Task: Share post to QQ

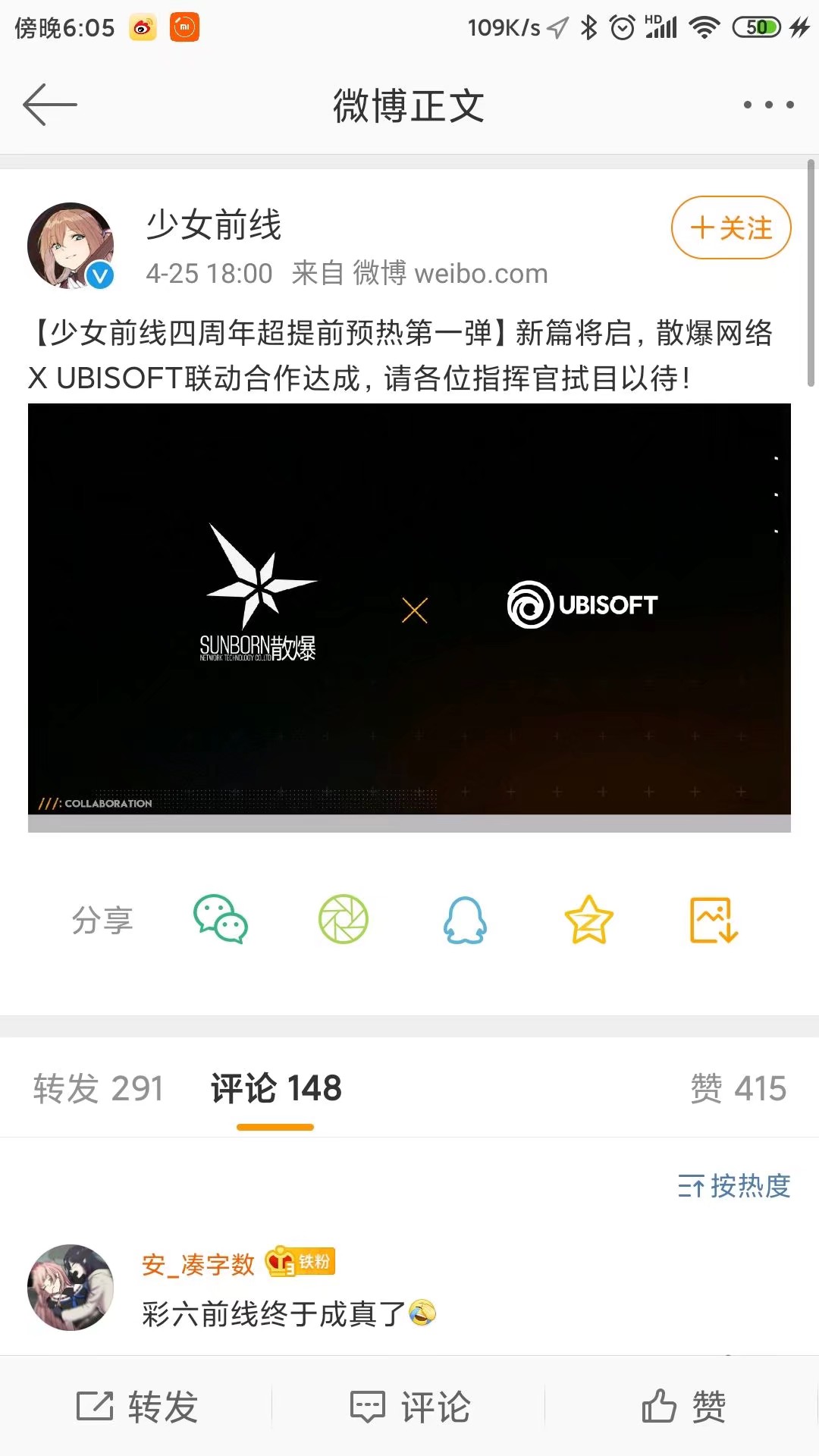Action: 465,919
